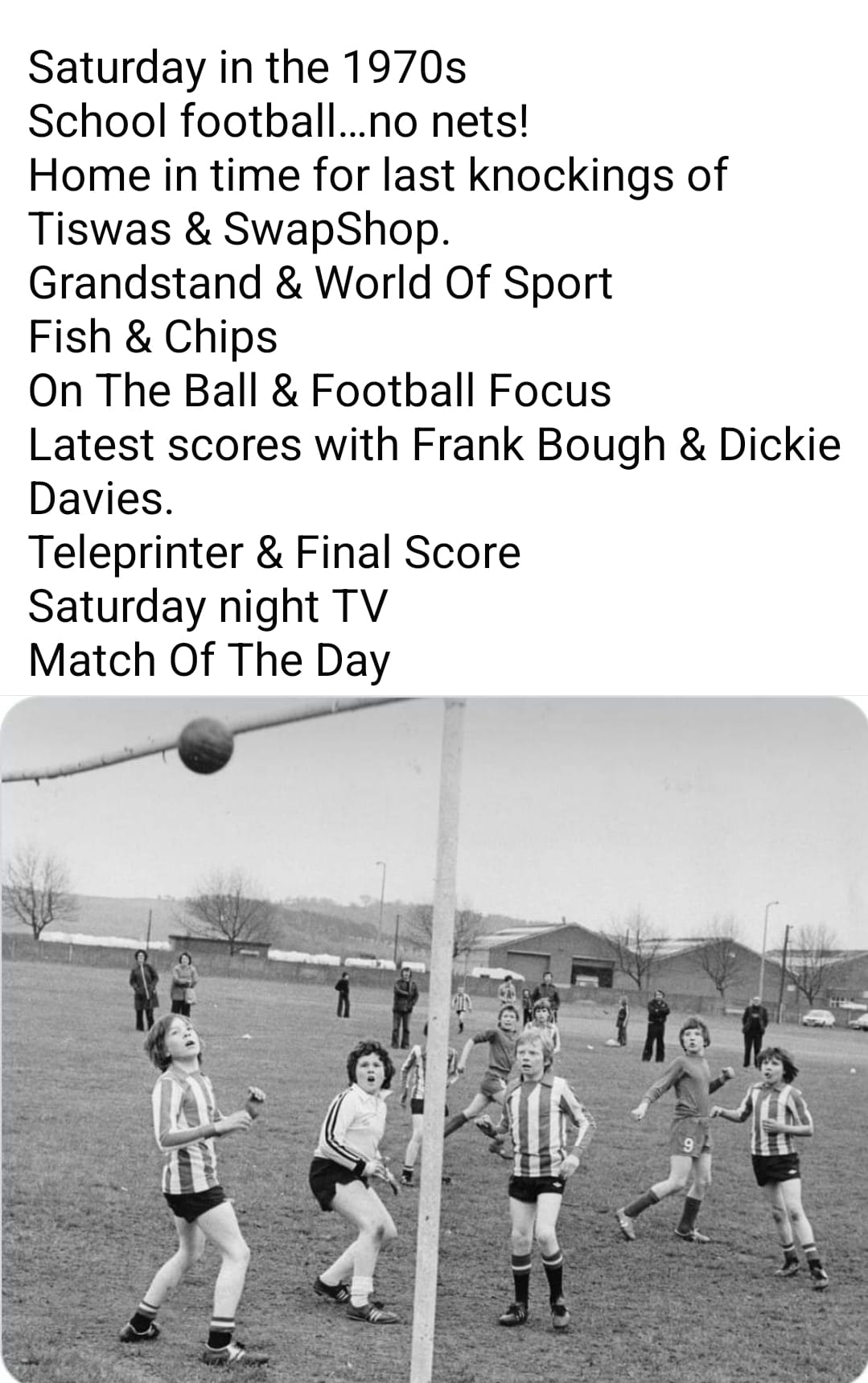Open the black-and-white school football photo

(434, 1038)
